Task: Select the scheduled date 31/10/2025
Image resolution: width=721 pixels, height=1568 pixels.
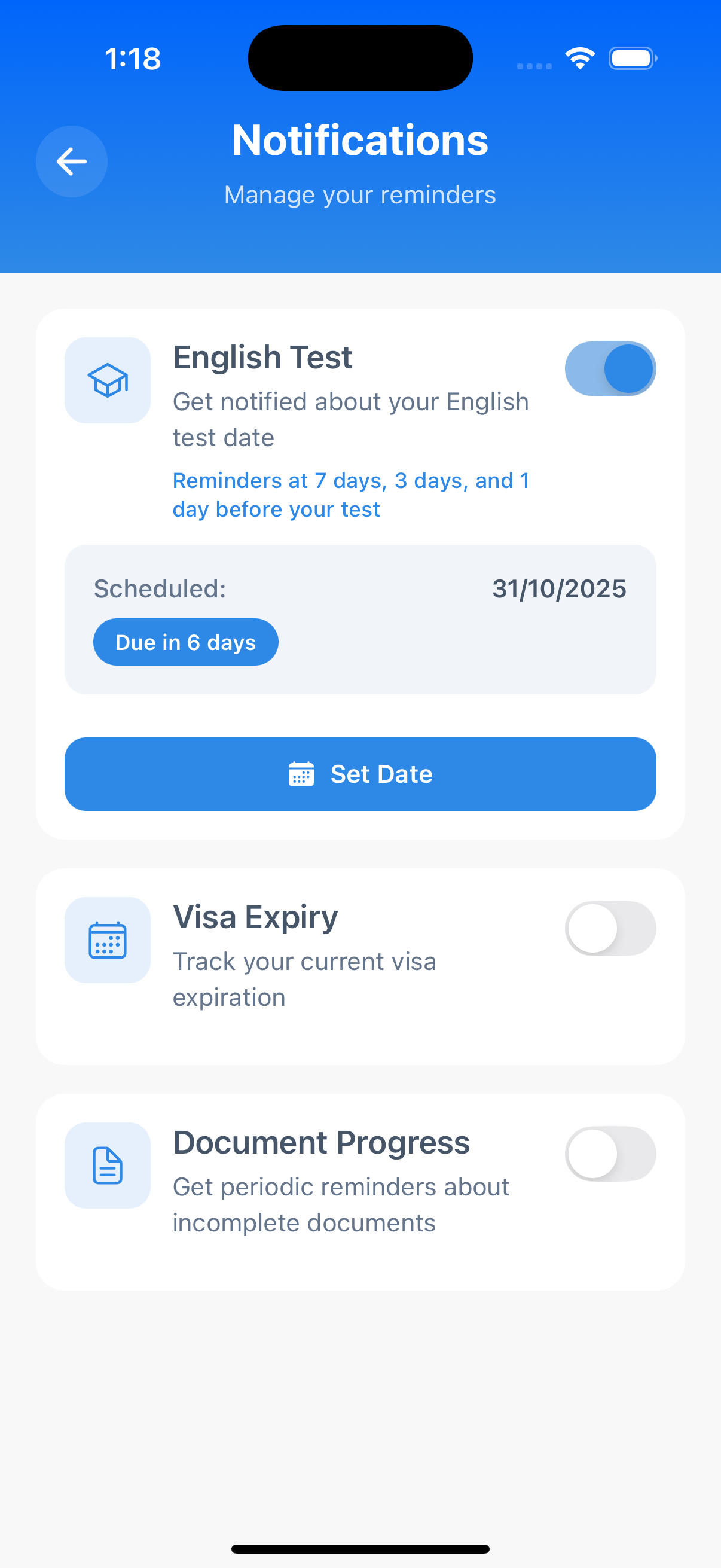Action: (558, 588)
